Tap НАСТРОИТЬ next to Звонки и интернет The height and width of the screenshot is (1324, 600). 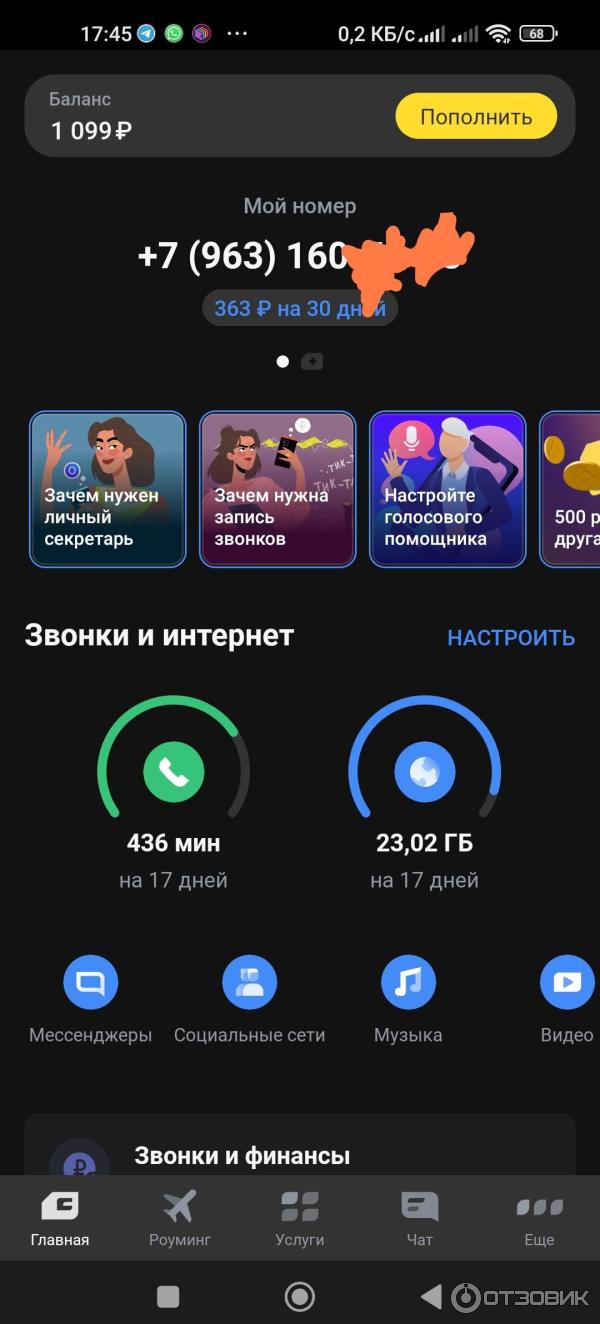[510, 638]
